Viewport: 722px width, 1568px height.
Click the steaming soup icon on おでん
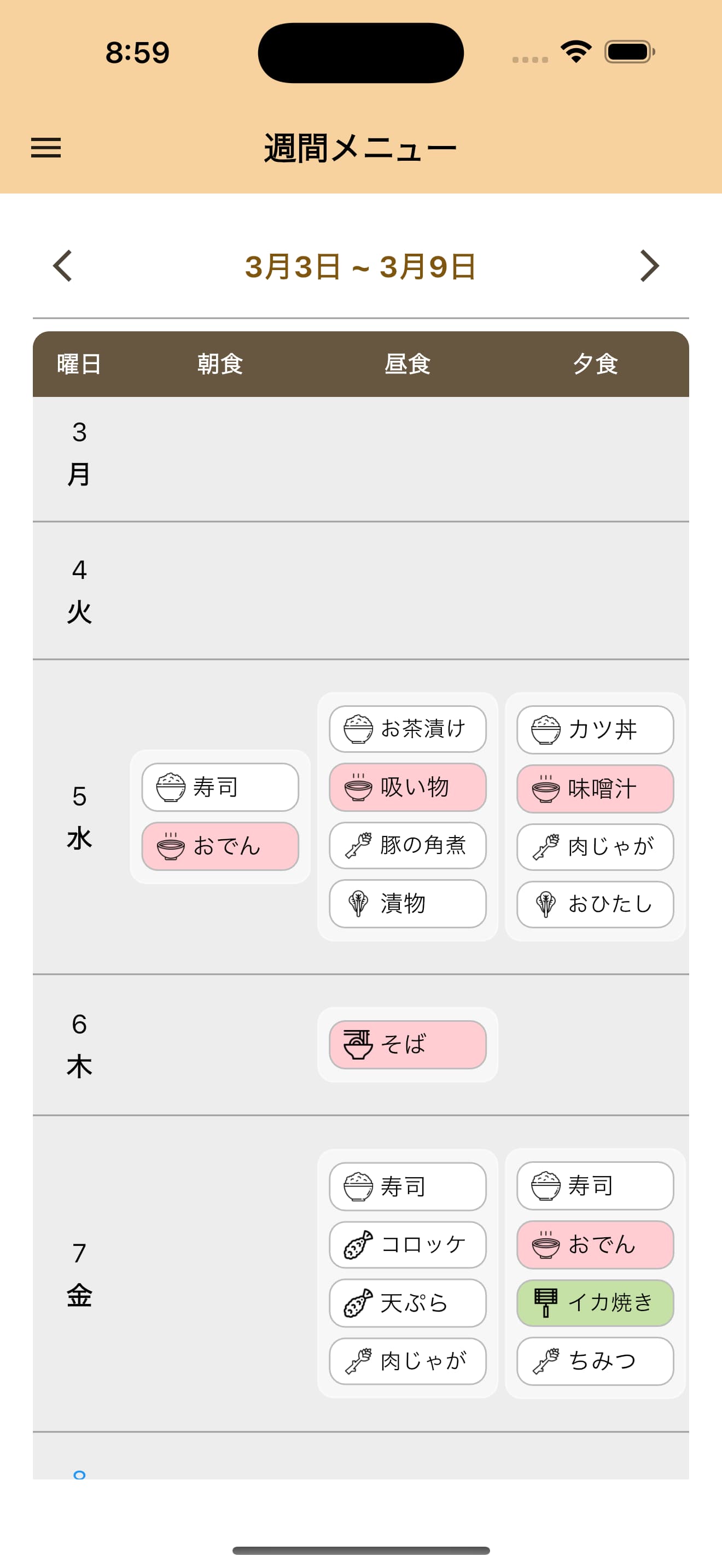pyautogui.click(x=172, y=846)
